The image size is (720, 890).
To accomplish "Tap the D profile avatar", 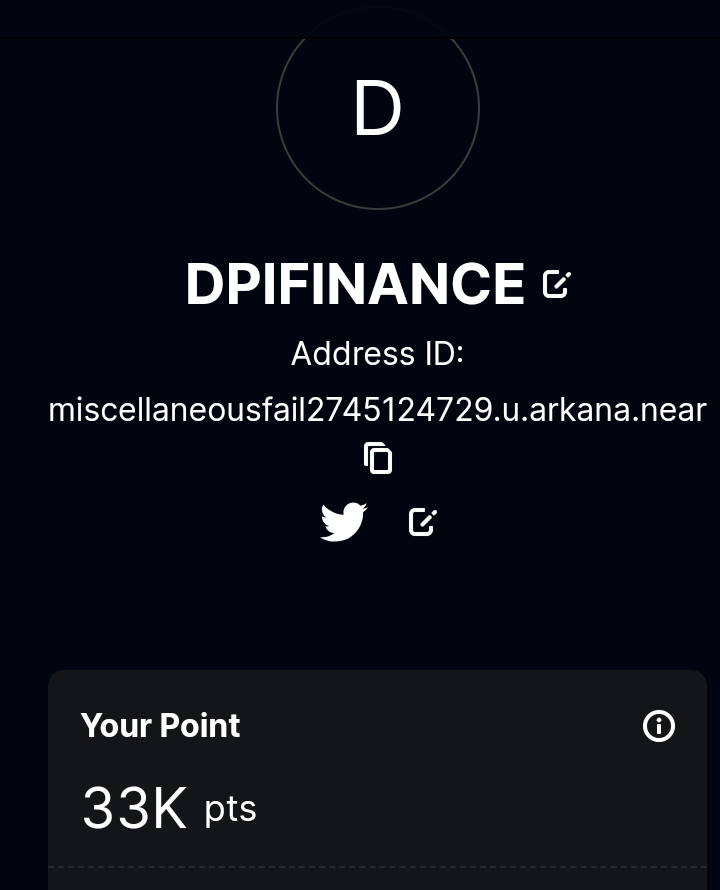I will click(x=378, y=108).
